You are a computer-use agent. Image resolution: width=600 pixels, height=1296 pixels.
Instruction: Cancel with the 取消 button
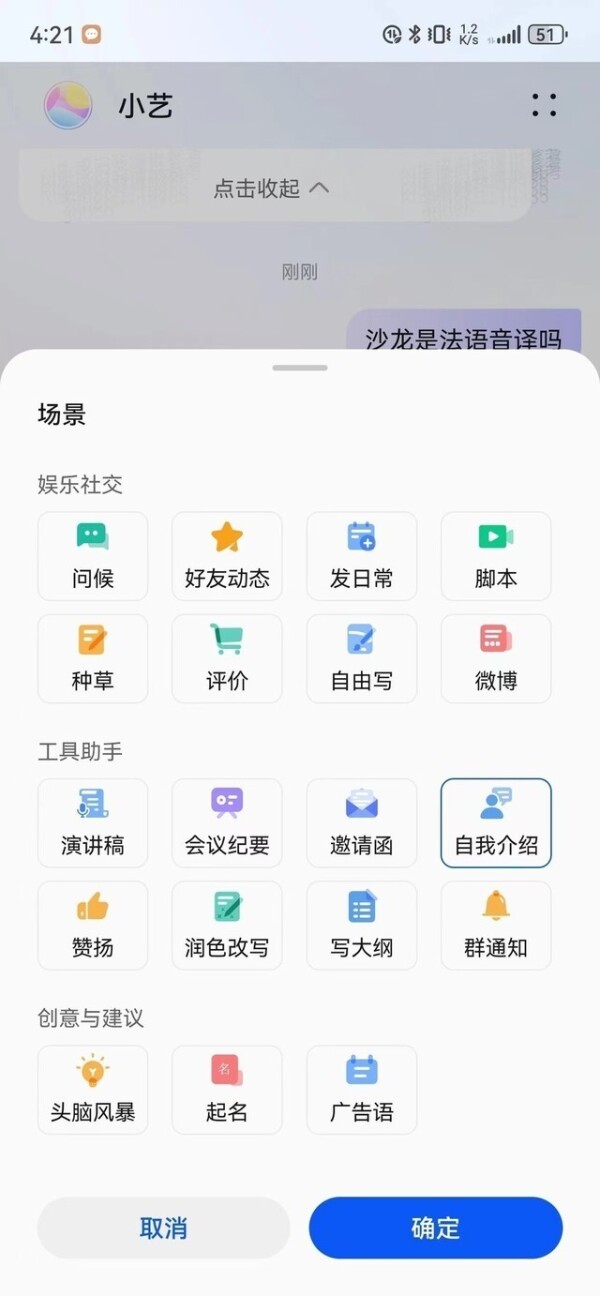tap(163, 1228)
